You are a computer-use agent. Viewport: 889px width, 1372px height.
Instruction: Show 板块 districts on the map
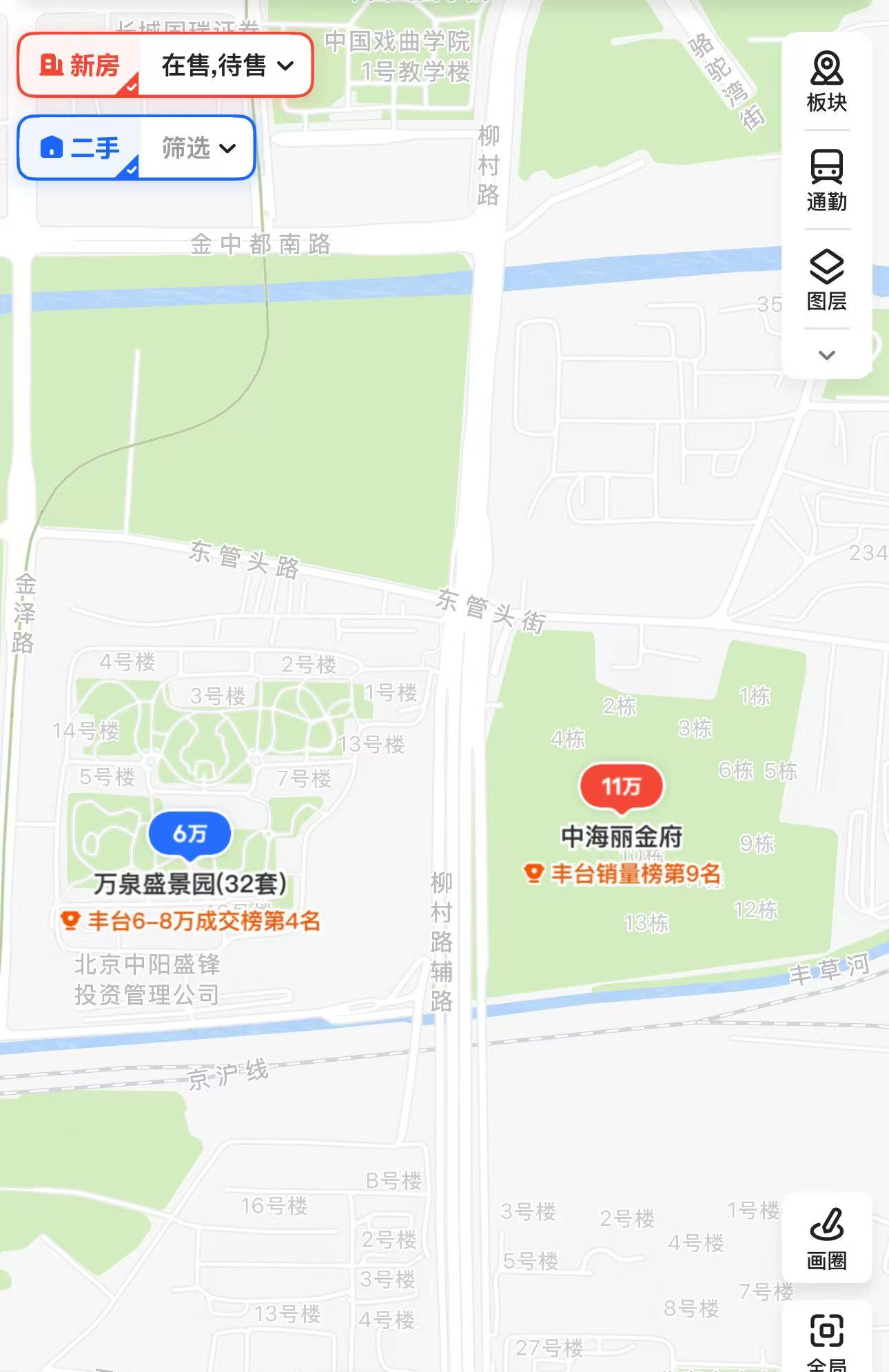826,81
